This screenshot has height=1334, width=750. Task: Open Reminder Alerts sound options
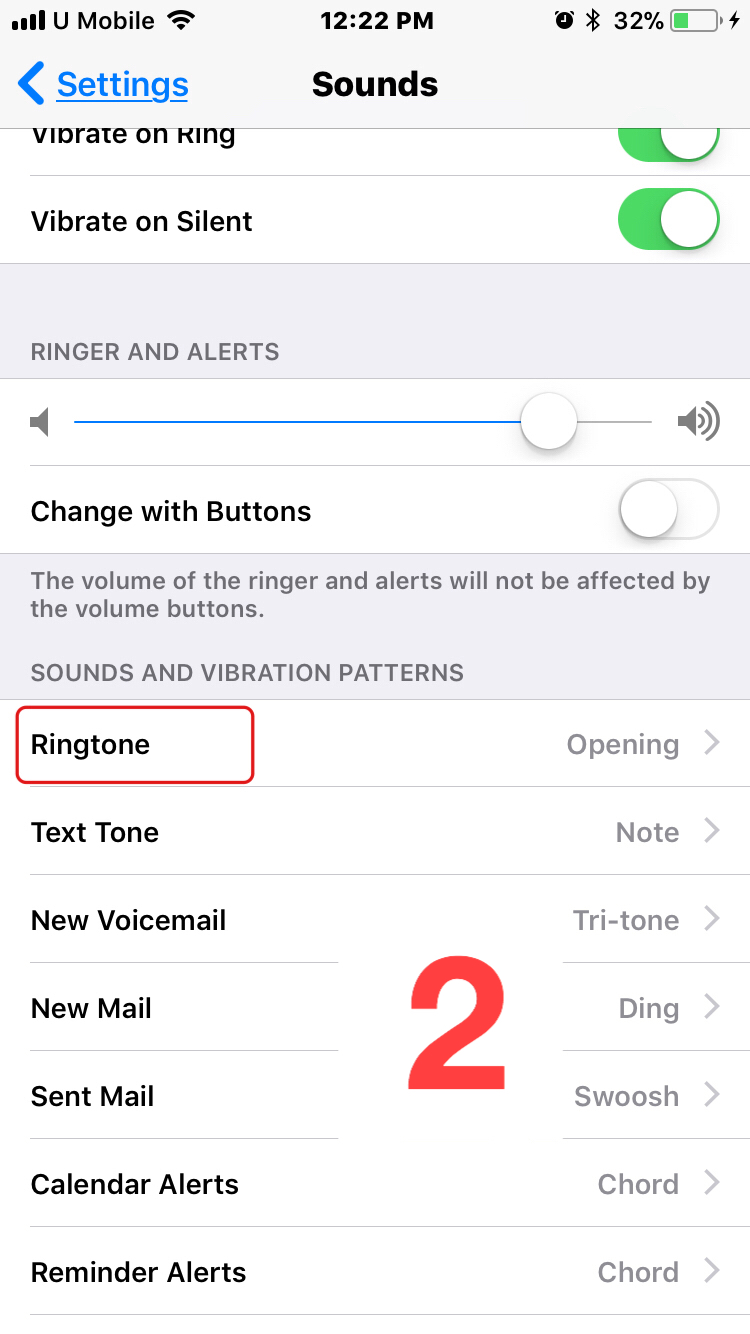375,1272
